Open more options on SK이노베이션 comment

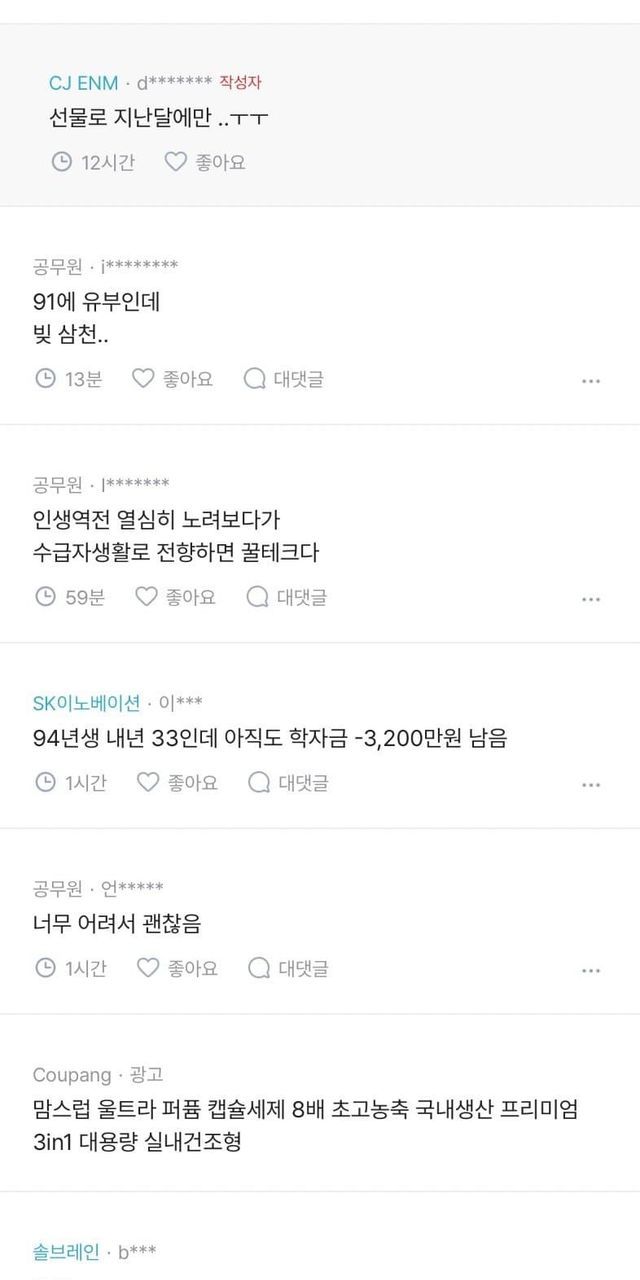click(591, 785)
